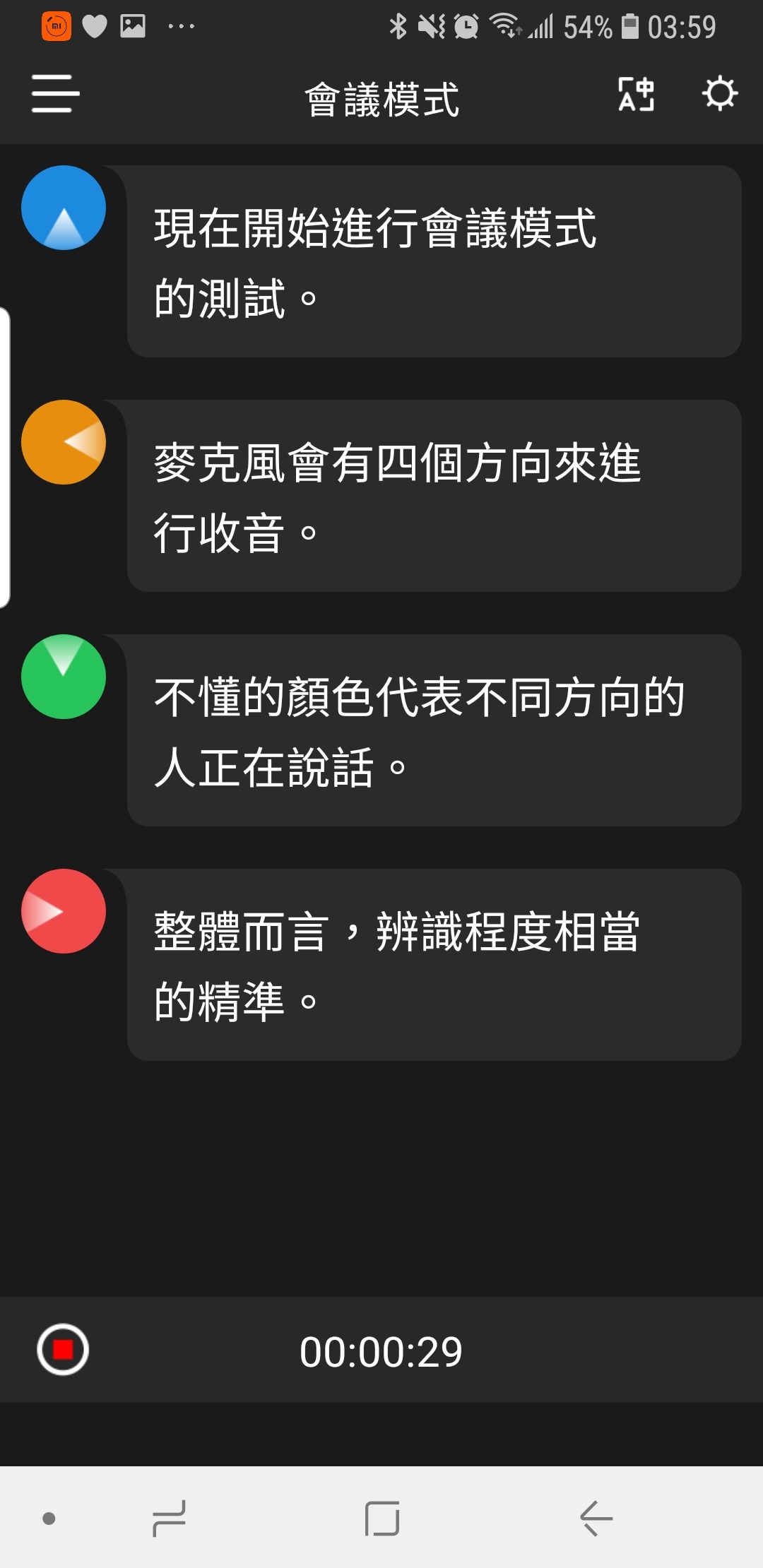
Task: Go back with the system back button
Action: (x=596, y=1519)
